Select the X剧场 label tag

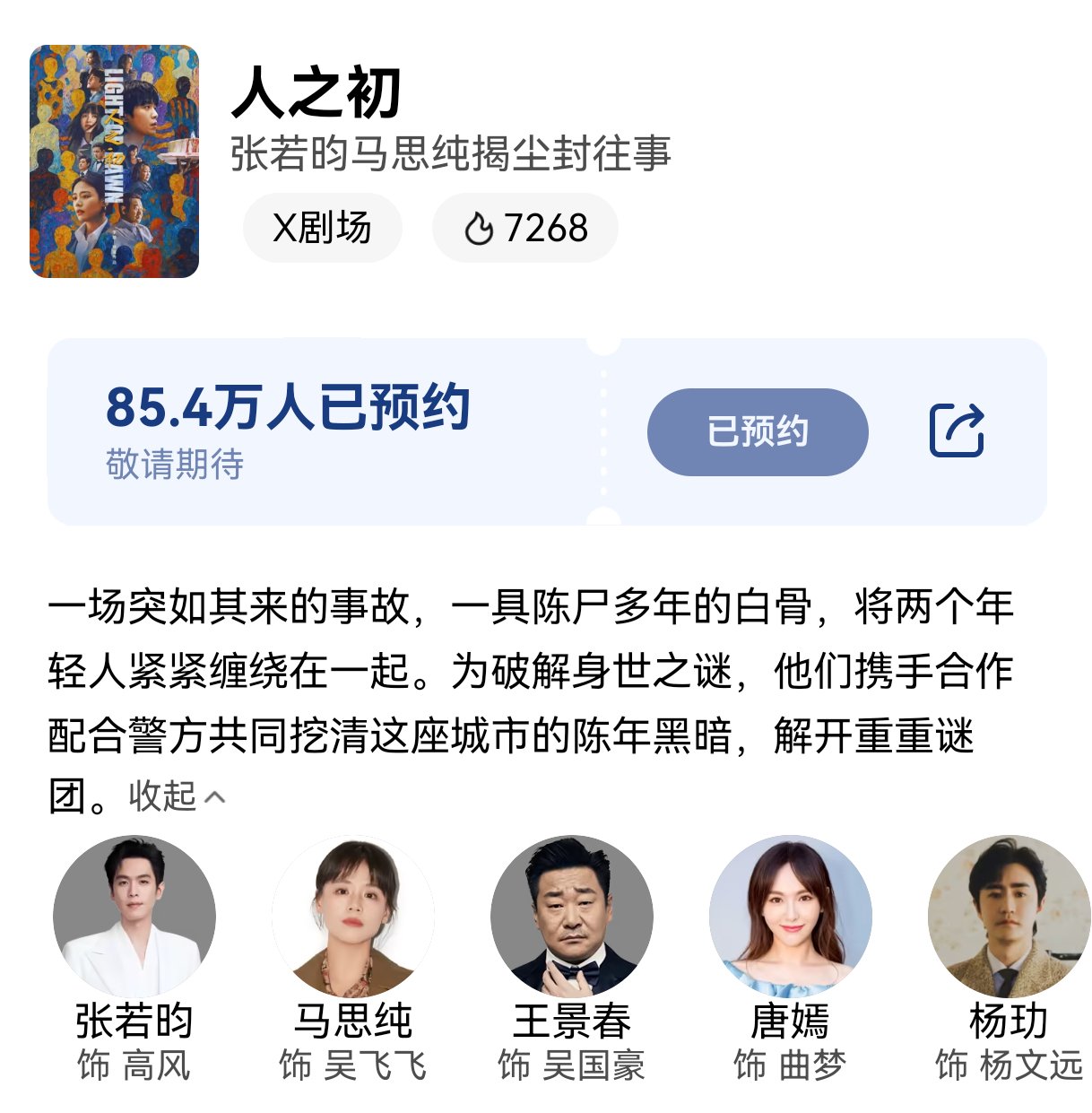pyautogui.click(x=322, y=228)
